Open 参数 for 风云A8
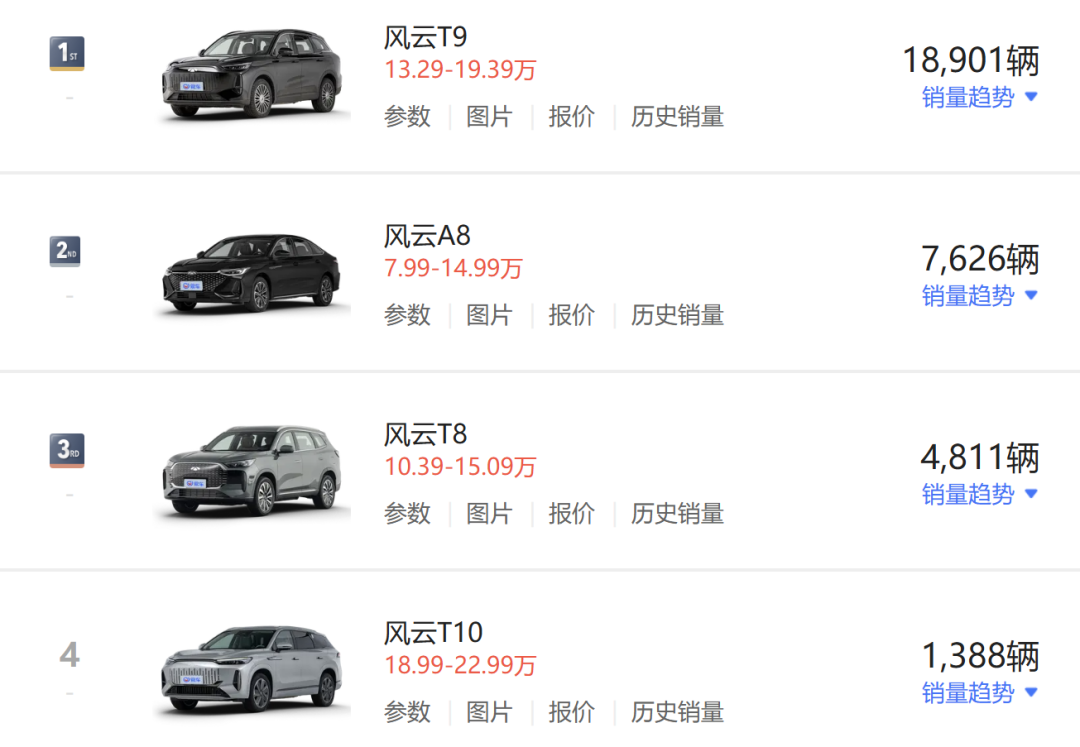 [x=407, y=315]
